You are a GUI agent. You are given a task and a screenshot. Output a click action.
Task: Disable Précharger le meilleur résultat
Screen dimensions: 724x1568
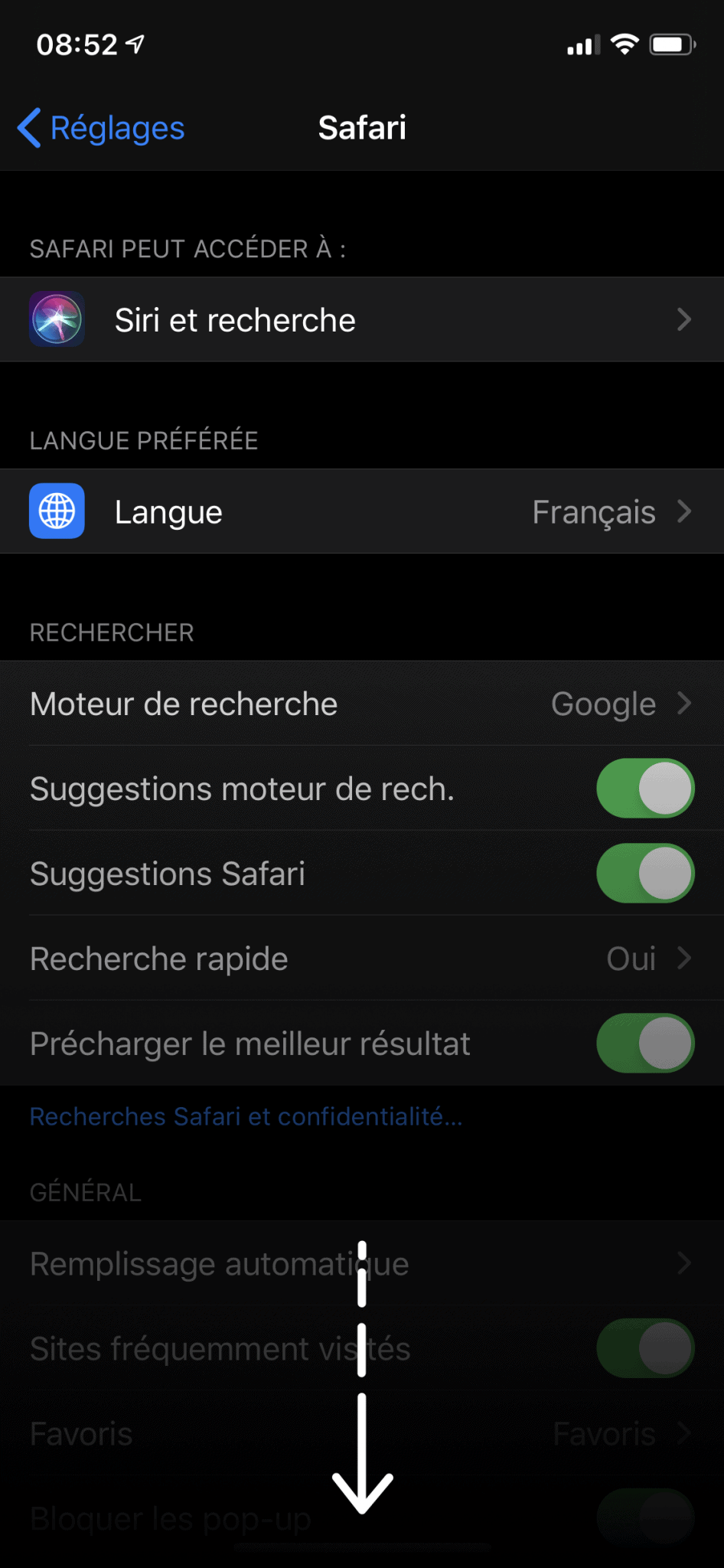tap(645, 1043)
